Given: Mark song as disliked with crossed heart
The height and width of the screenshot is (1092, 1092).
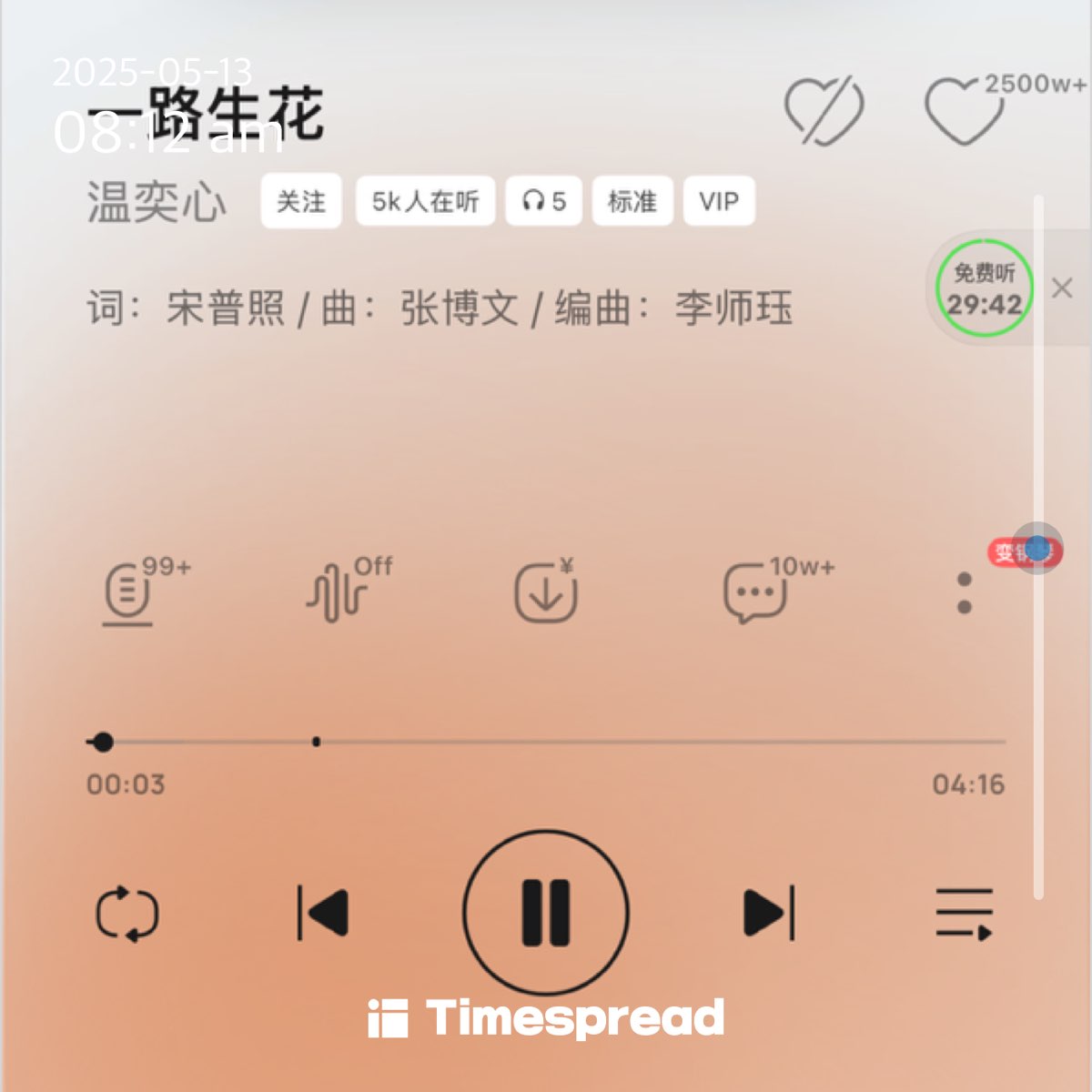Looking at the screenshot, I should point(824,111).
